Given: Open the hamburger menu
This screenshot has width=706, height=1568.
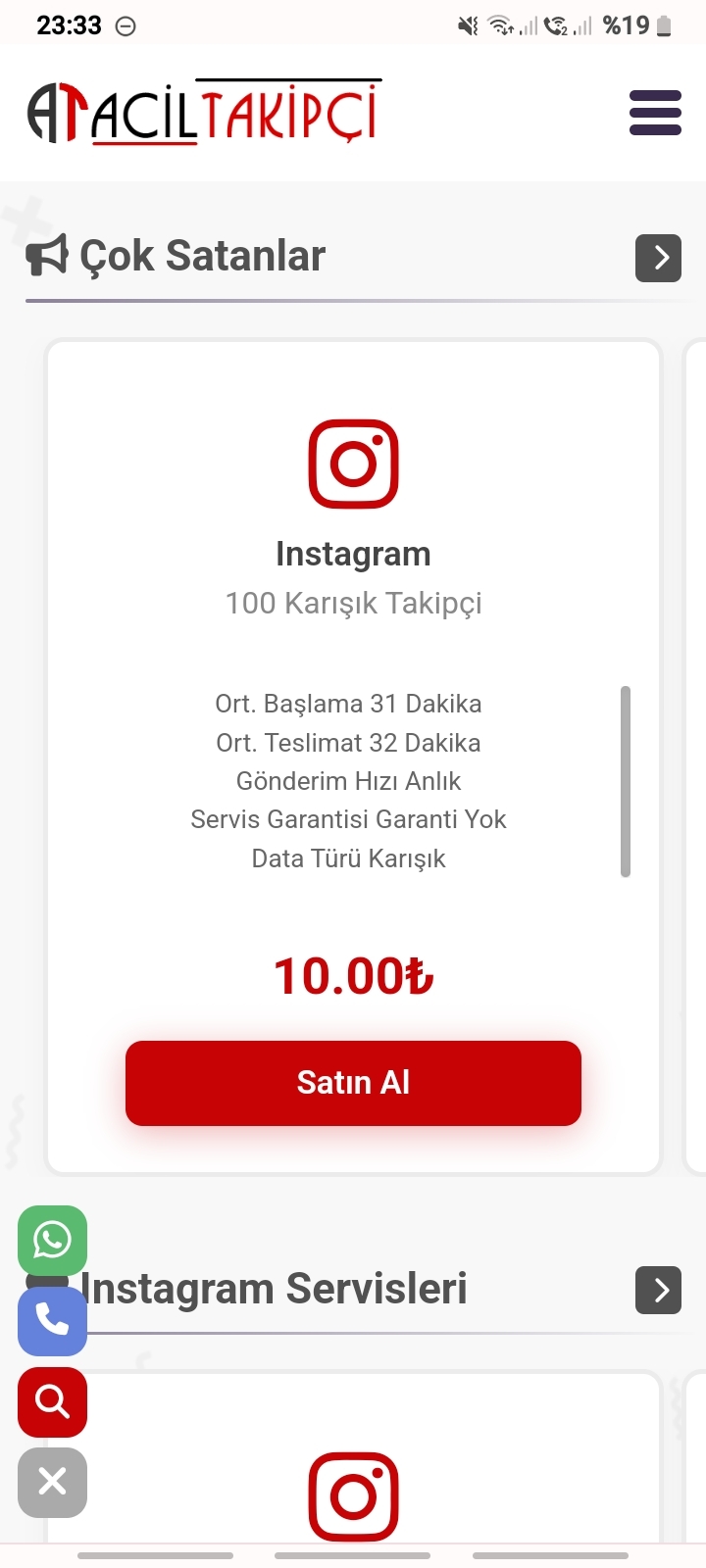Looking at the screenshot, I should click(655, 113).
